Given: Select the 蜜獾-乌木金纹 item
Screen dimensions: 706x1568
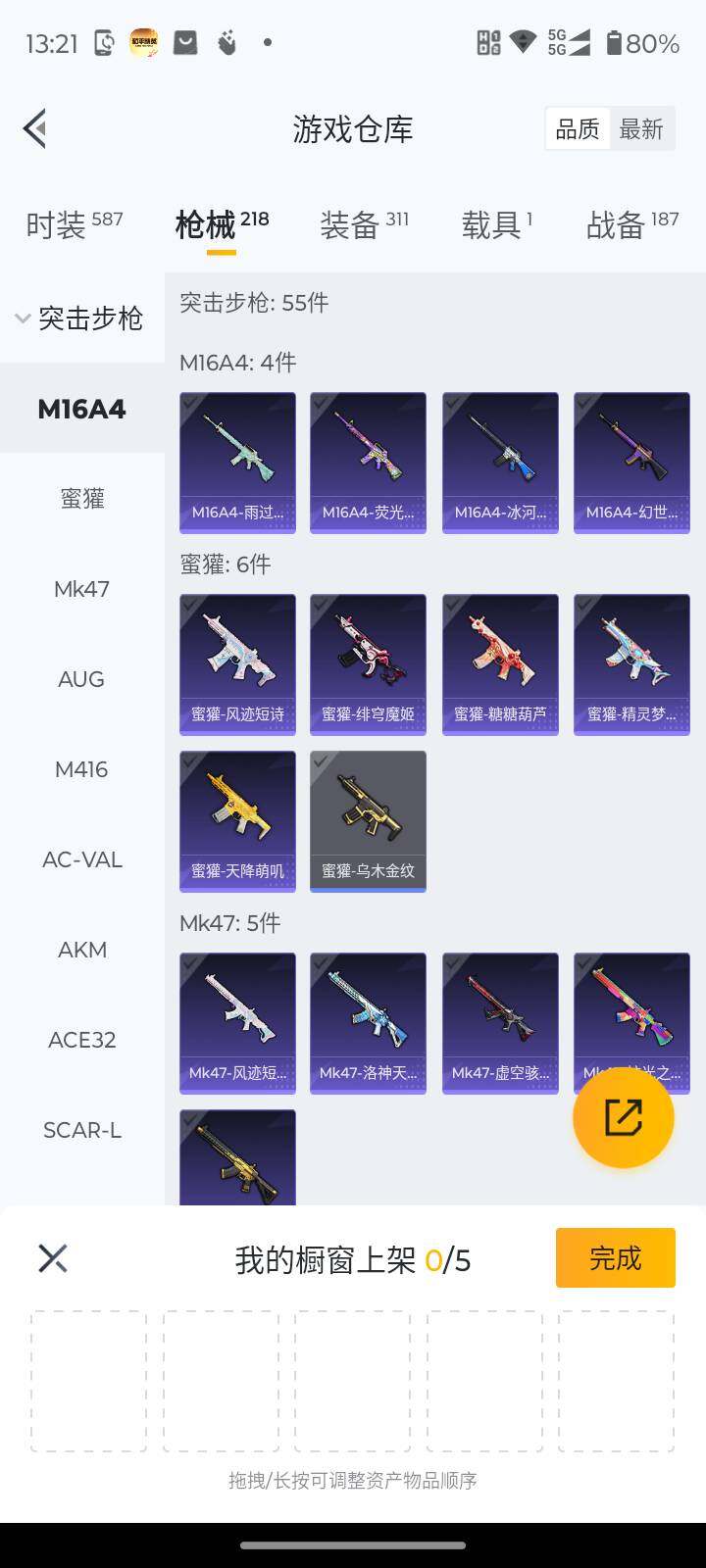Looking at the screenshot, I should pos(368,820).
